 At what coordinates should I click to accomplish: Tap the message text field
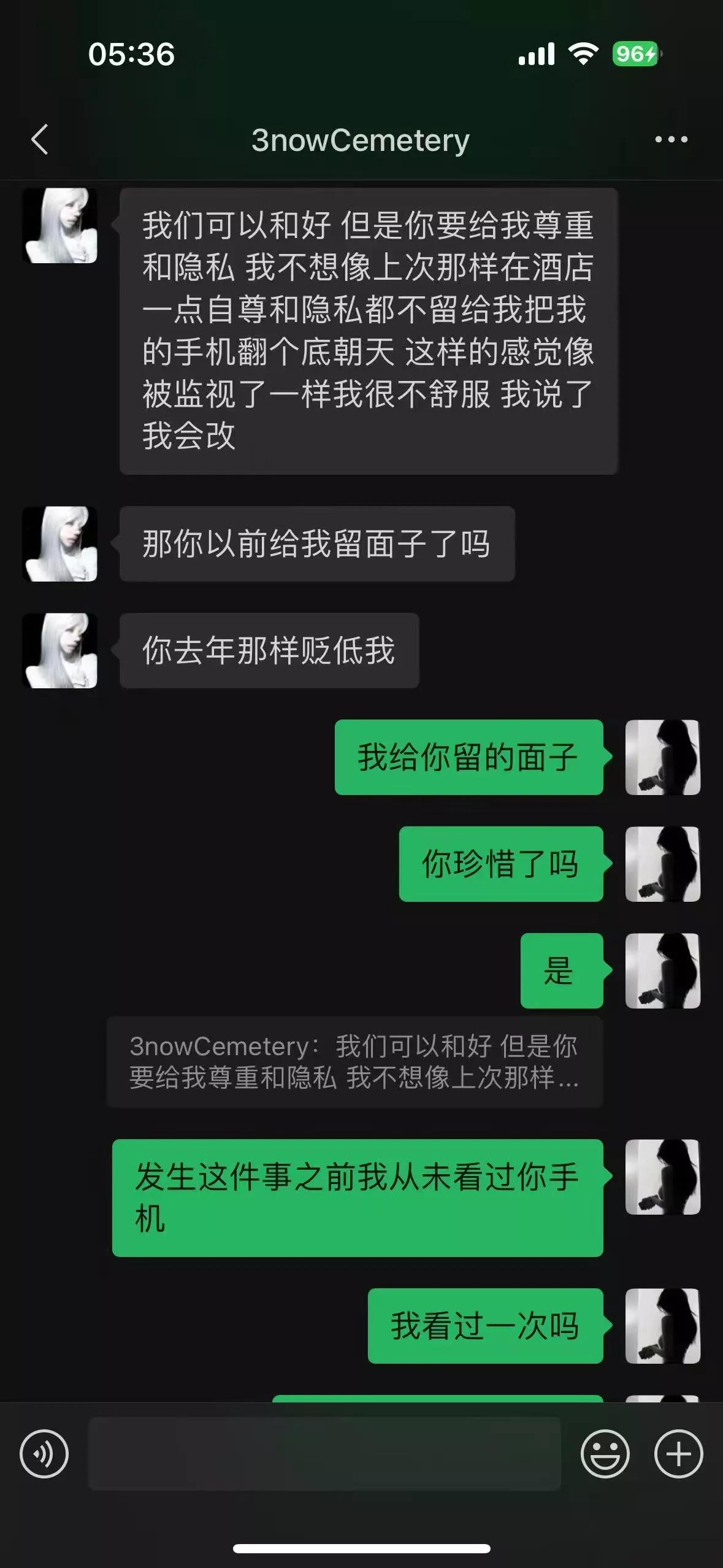click(x=325, y=1454)
